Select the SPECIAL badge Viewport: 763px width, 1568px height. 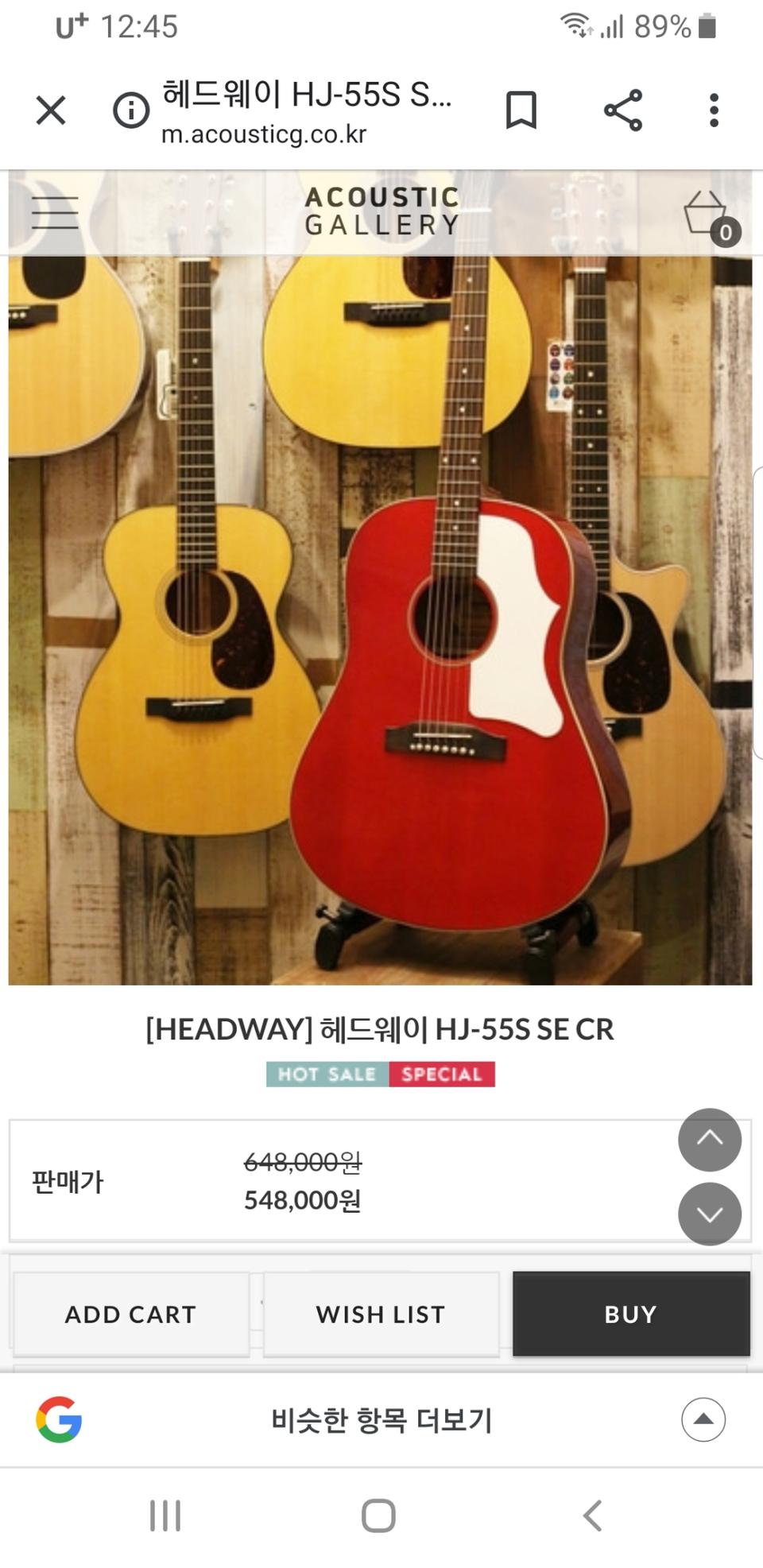[x=442, y=1074]
